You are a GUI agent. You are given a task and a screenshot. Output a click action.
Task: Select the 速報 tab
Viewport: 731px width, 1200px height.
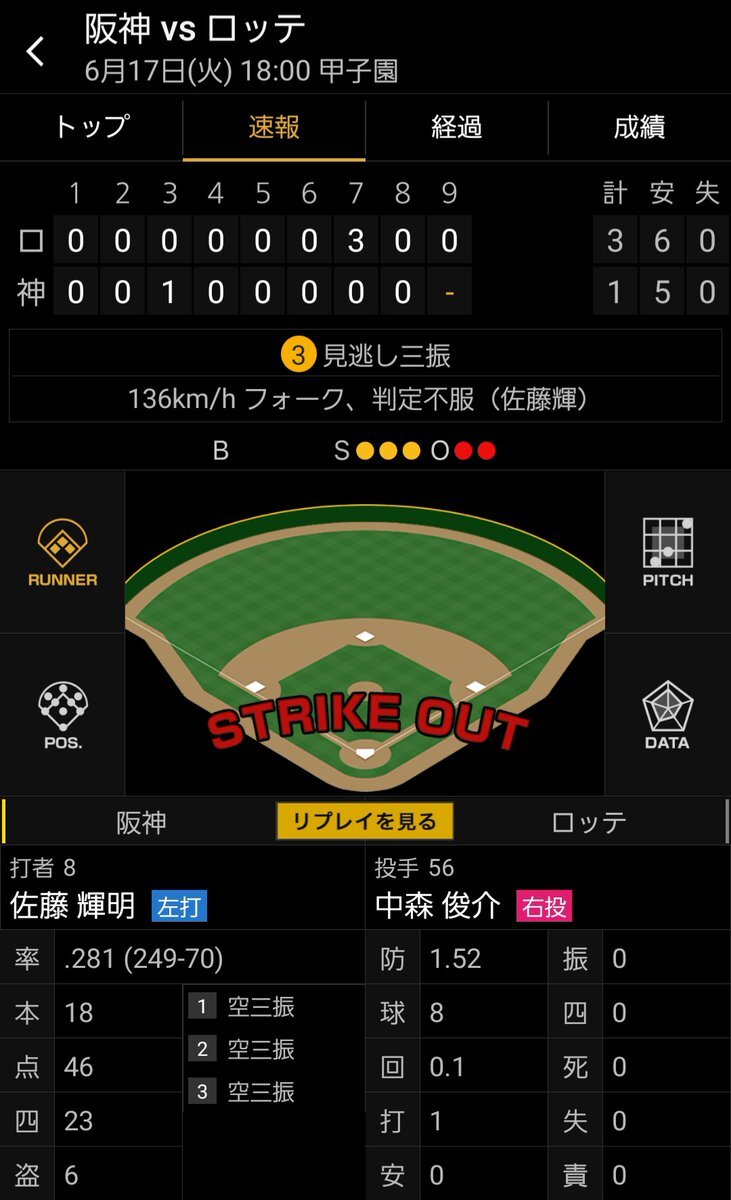tap(274, 128)
